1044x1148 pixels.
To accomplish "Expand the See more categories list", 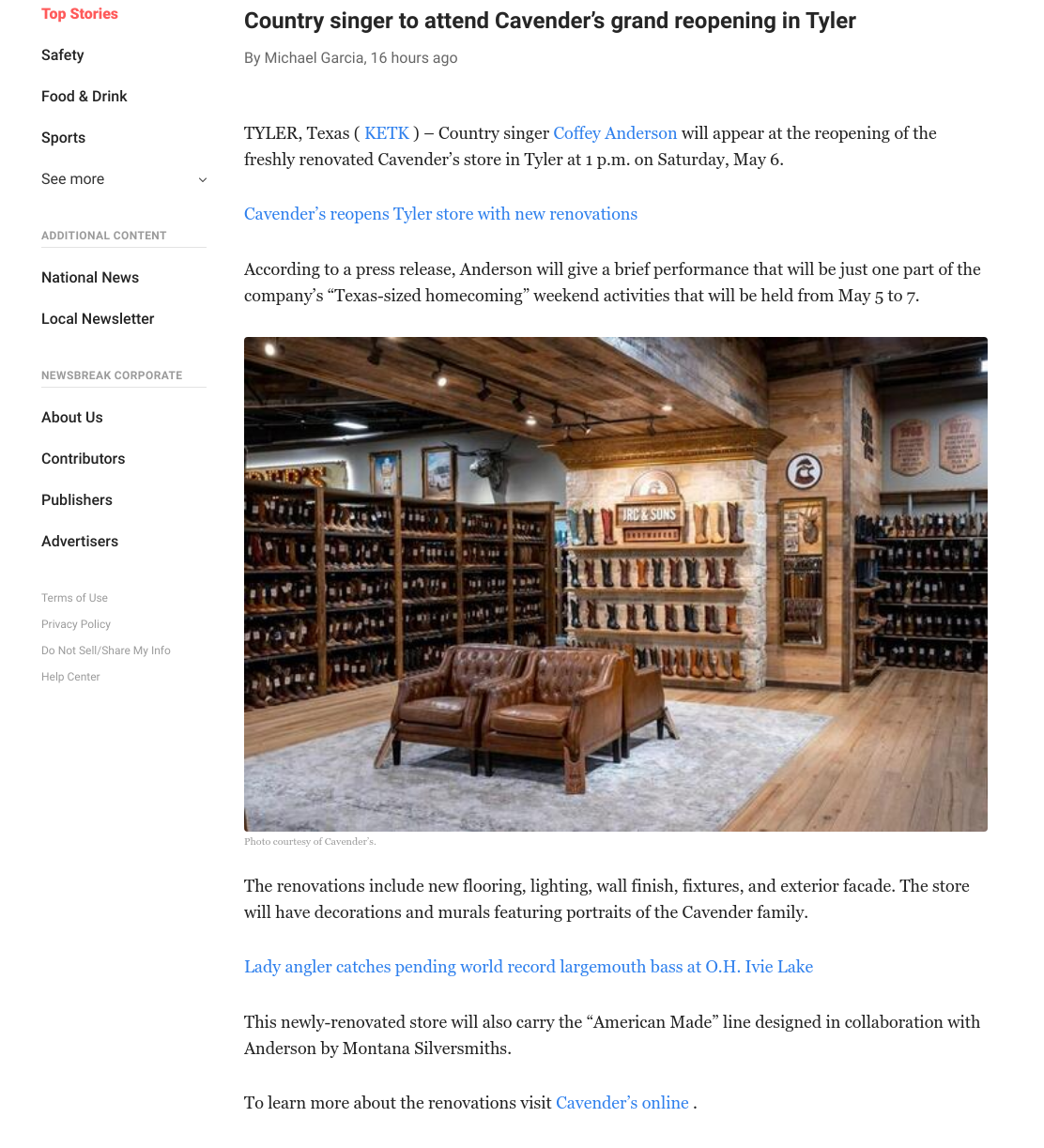I will coord(124,179).
